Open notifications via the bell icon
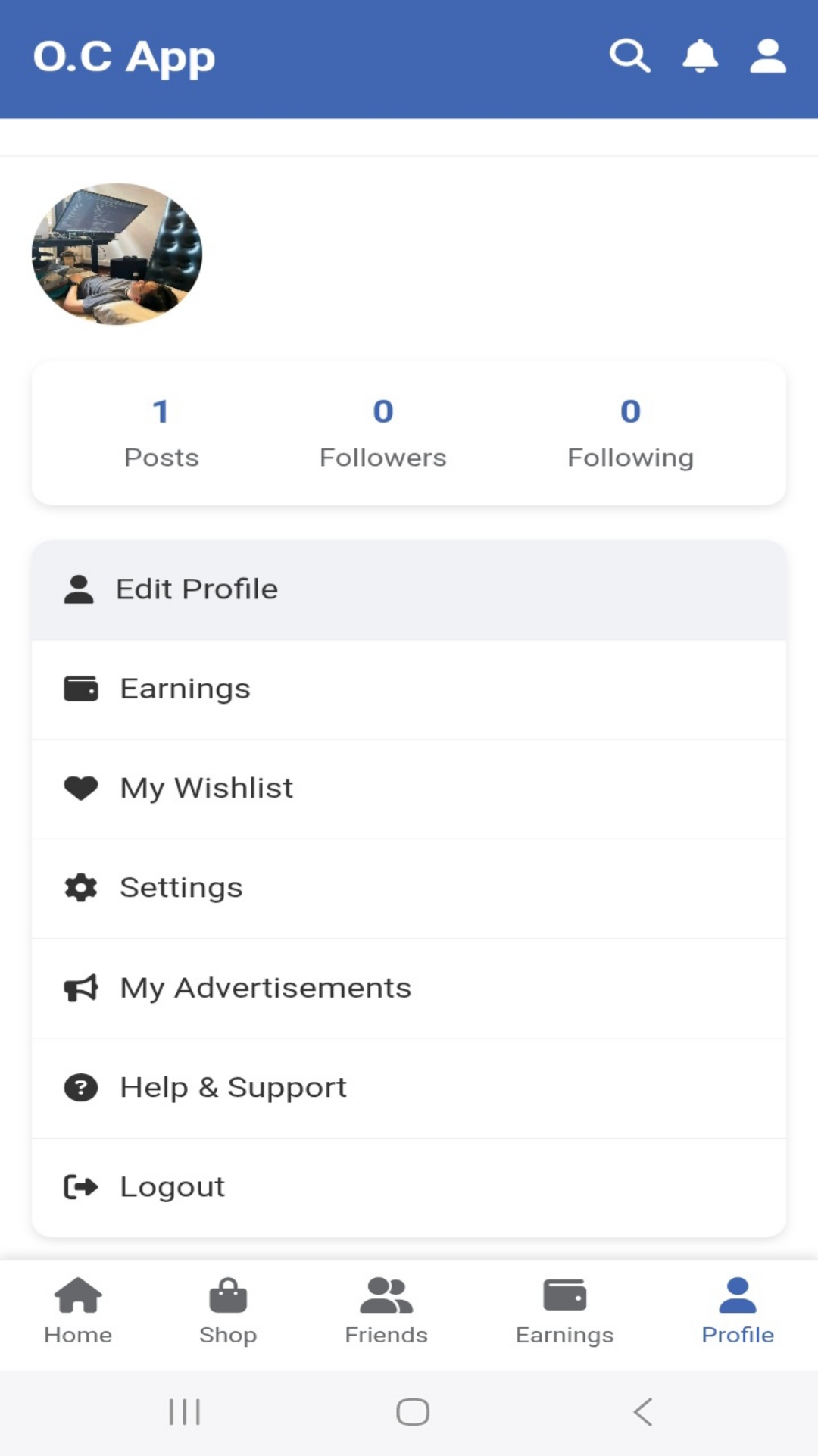 click(x=699, y=55)
